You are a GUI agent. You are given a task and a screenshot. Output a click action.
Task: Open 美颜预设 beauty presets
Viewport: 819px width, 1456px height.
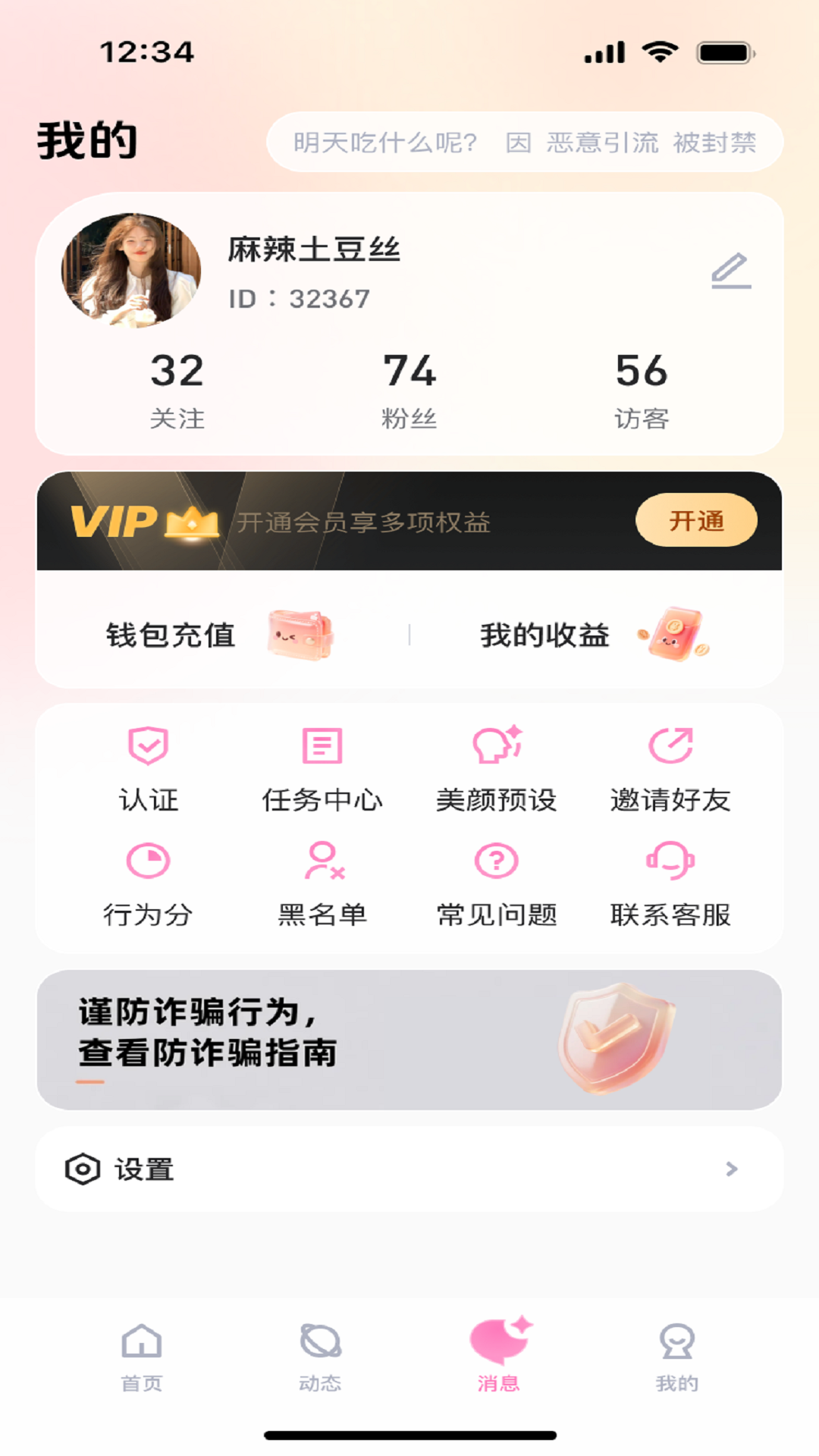click(497, 766)
